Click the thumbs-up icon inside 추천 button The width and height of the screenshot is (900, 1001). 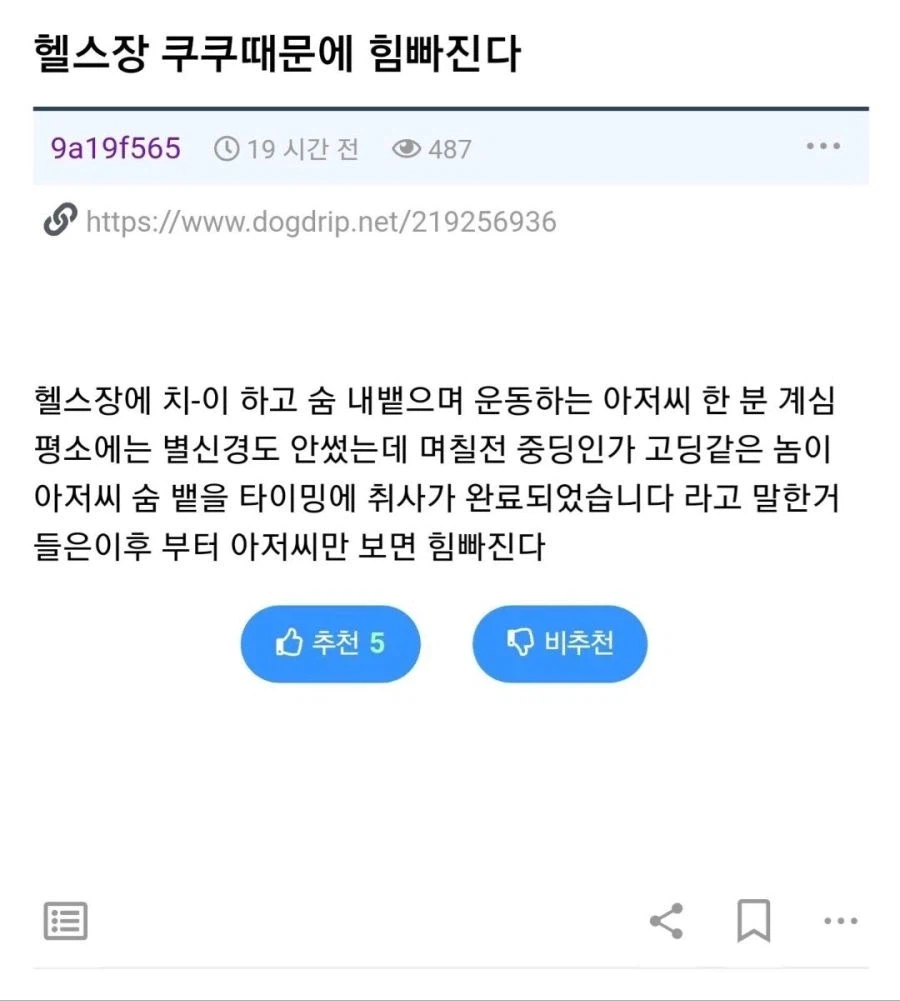pos(290,644)
